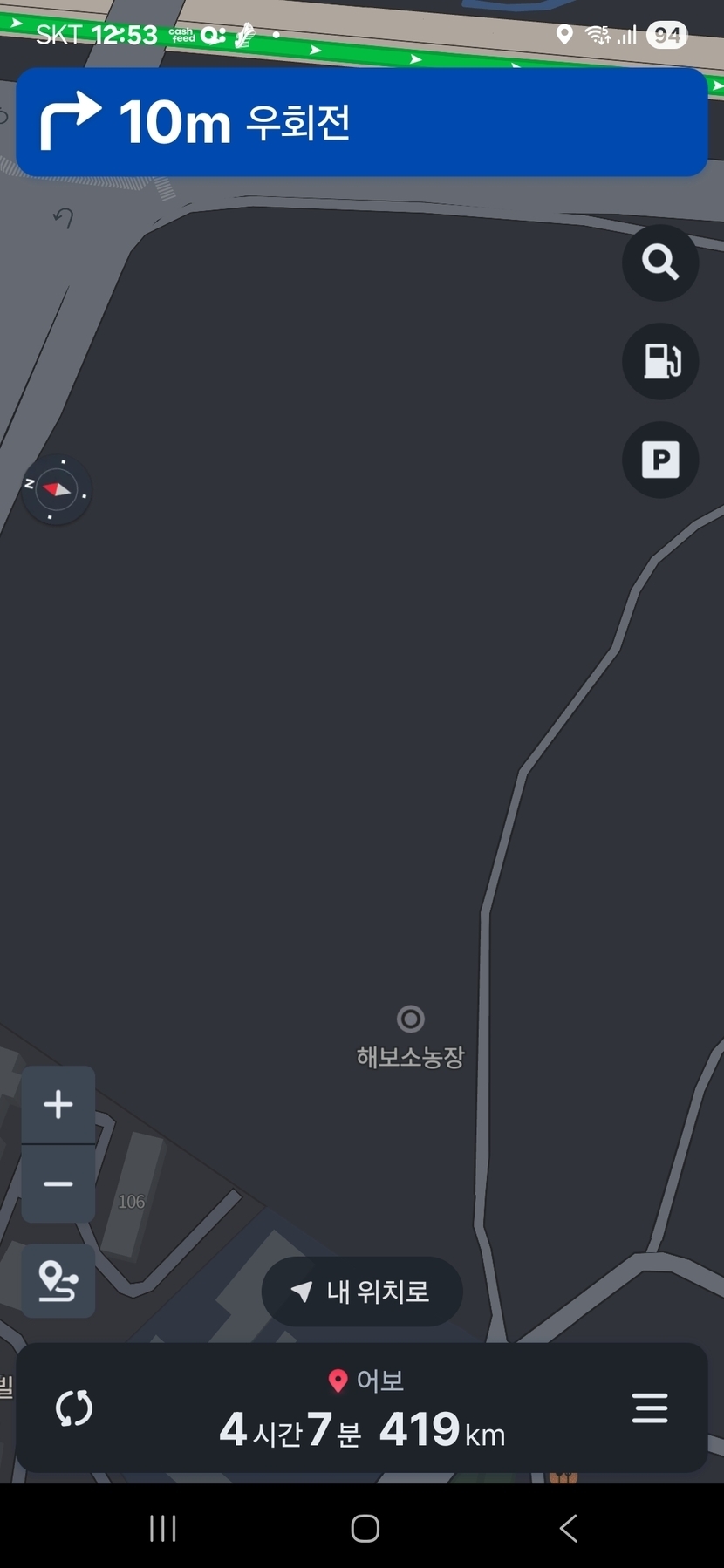Viewport: 724px width, 1568px height.
Task: Return to 내 위치로 current location
Action: 362,1292
